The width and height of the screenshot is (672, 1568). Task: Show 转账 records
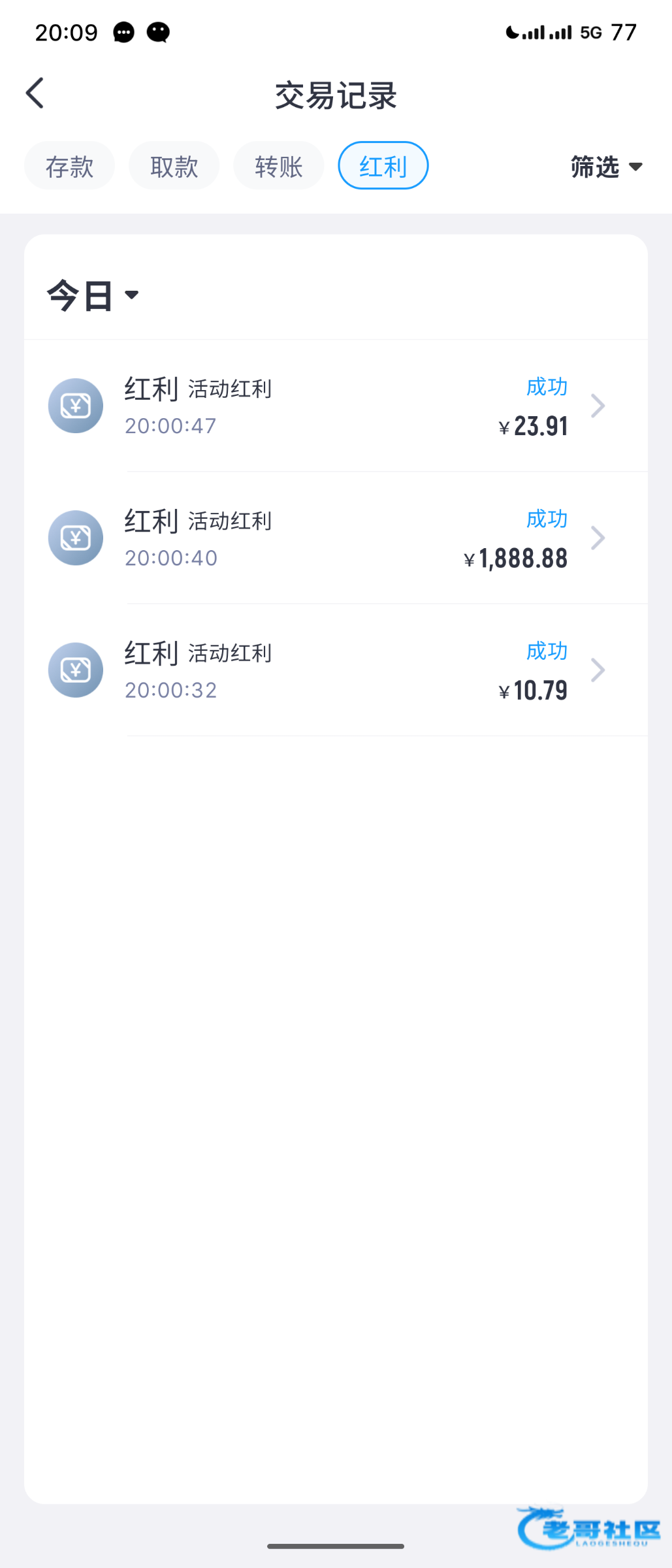click(279, 166)
